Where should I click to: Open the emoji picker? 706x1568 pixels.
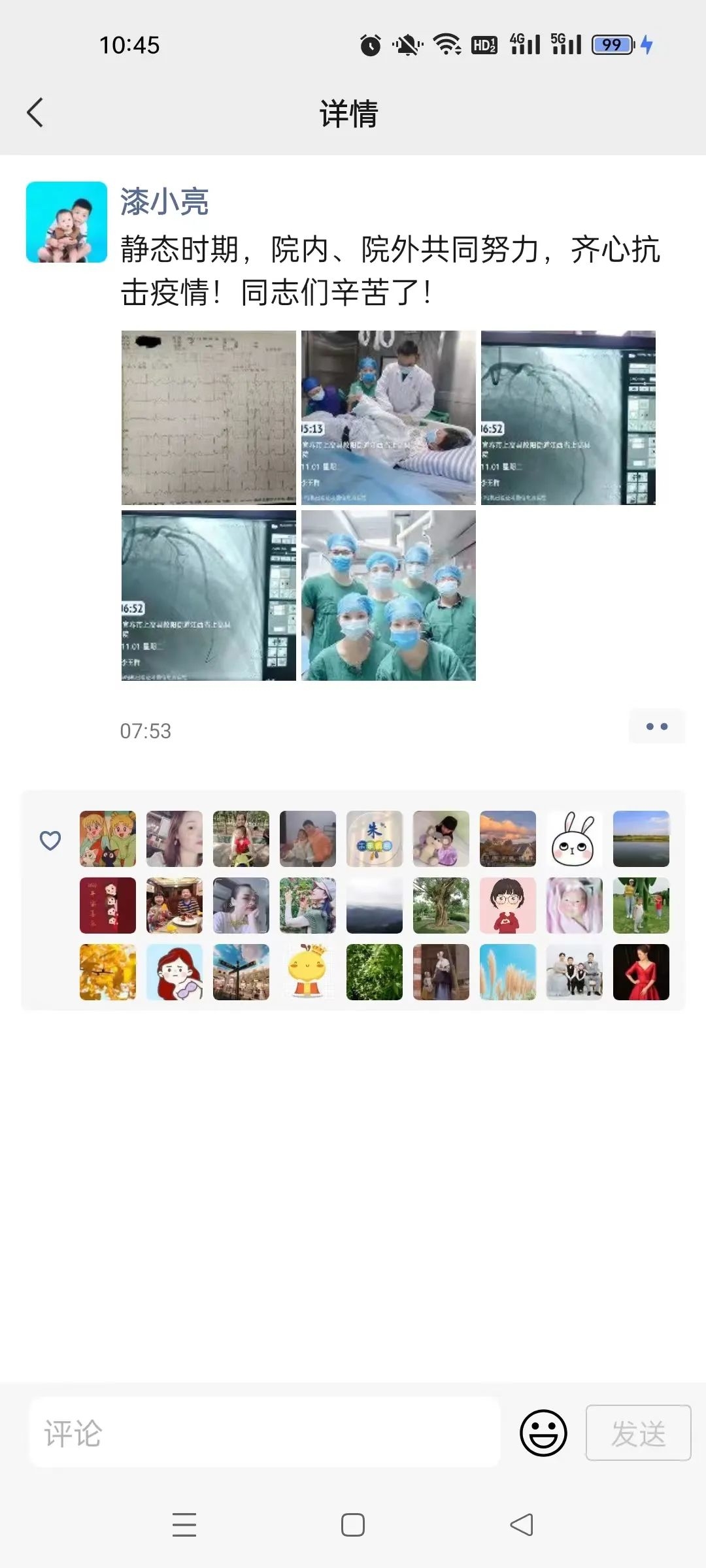pyautogui.click(x=543, y=1433)
